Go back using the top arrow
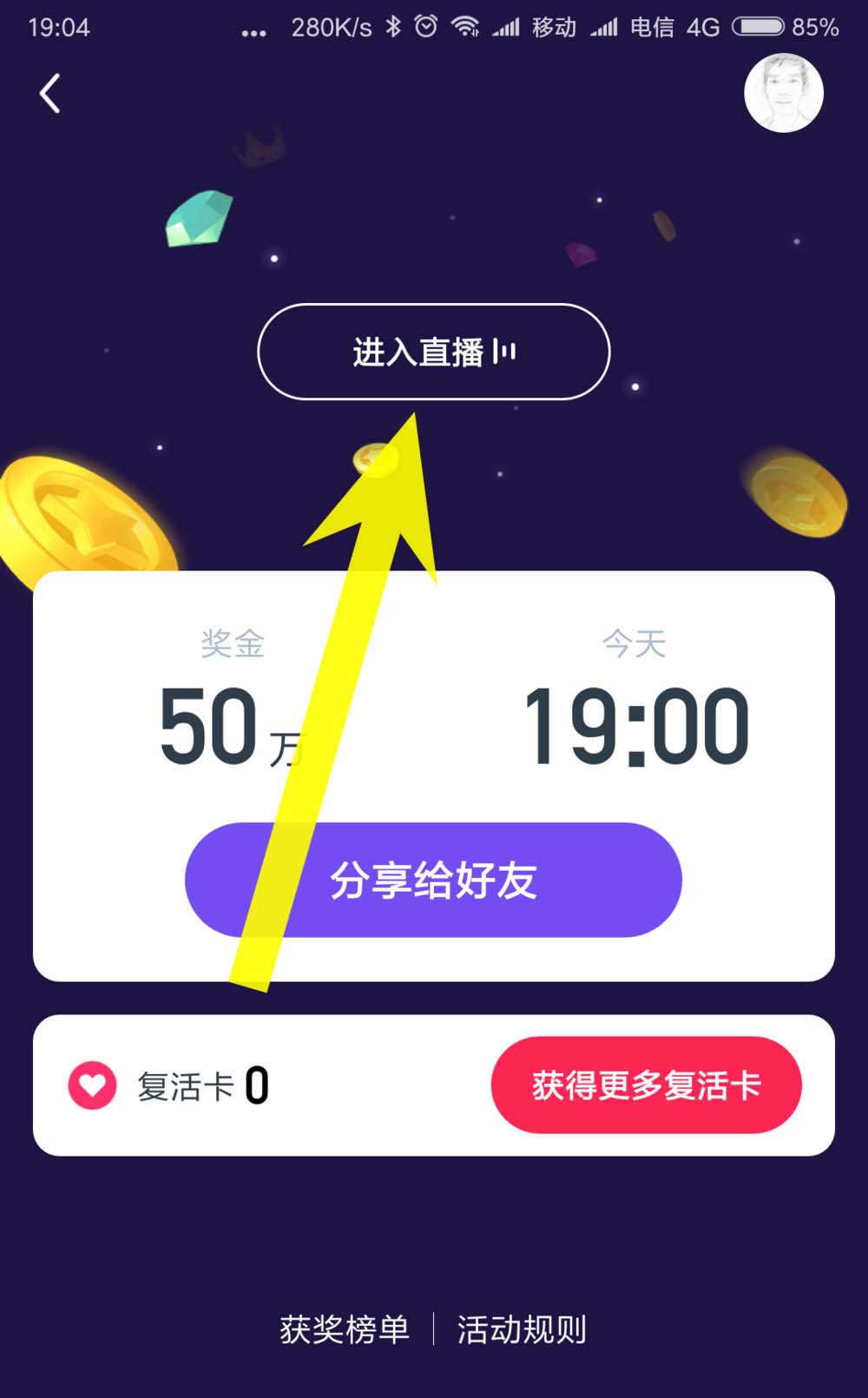Image resolution: width=868 pixels, height=1398 pixels. point(50,94)
